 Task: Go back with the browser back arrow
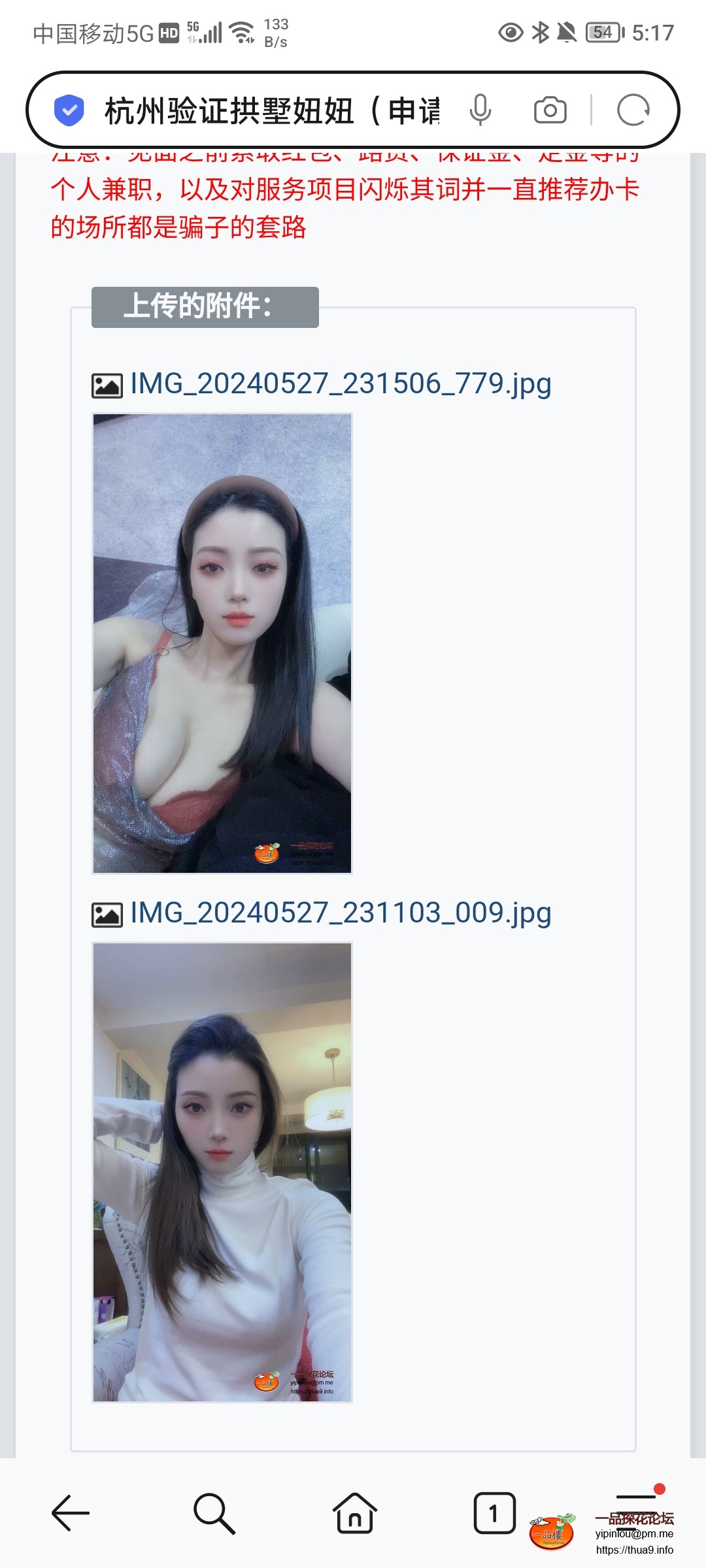click(71, 1513)
